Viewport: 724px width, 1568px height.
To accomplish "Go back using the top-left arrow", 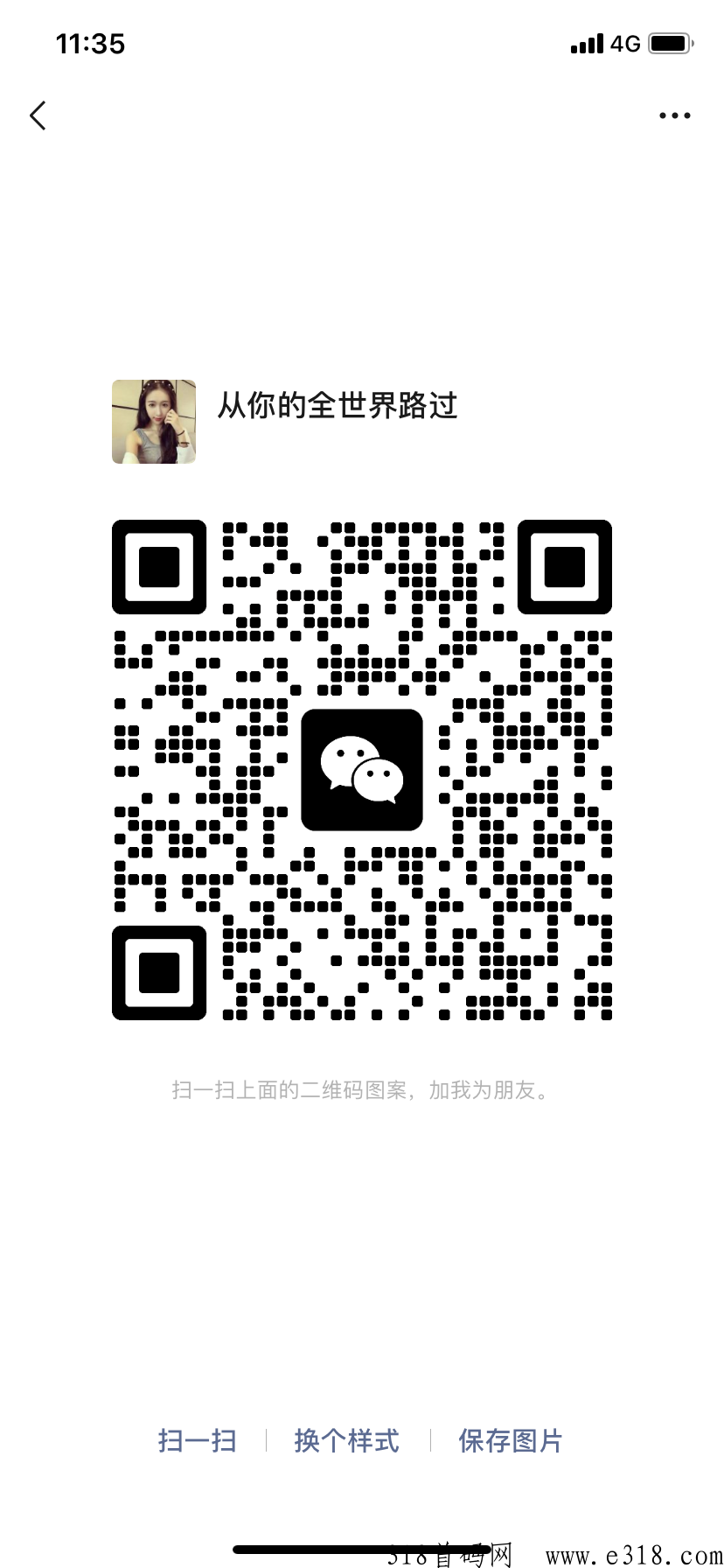I will pos(38,115).
